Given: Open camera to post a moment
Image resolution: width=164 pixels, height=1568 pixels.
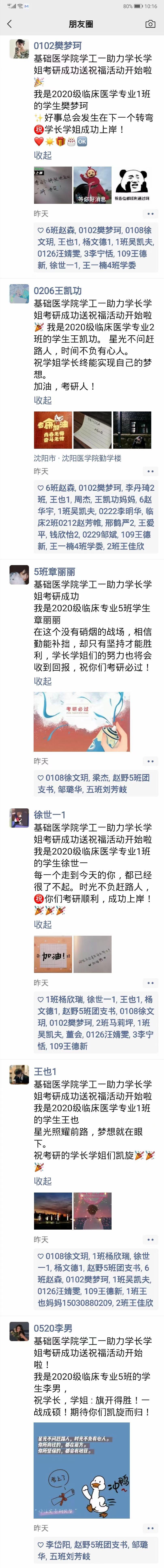Looking at the screenshot, I should [x=150, y=24].
